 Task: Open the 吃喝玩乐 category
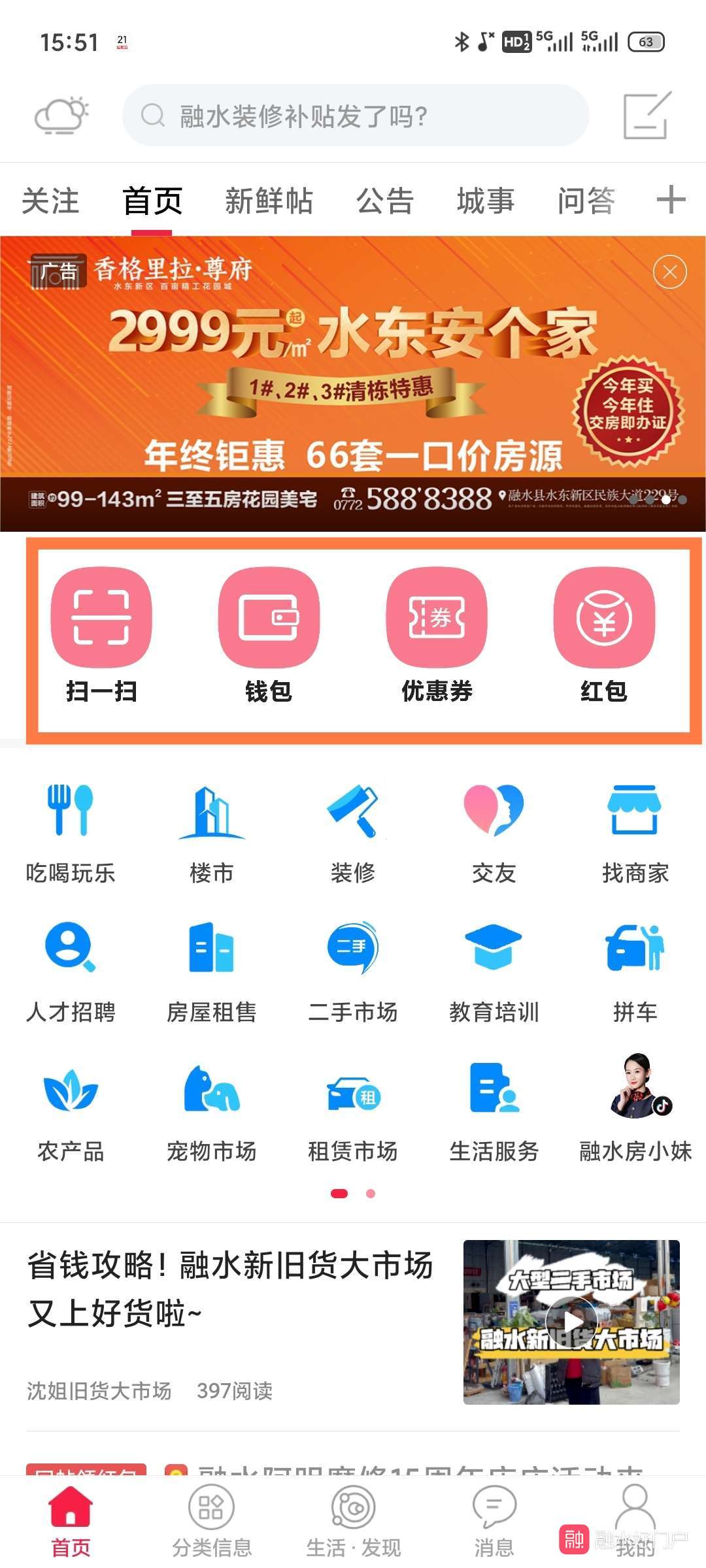point(71,833)
